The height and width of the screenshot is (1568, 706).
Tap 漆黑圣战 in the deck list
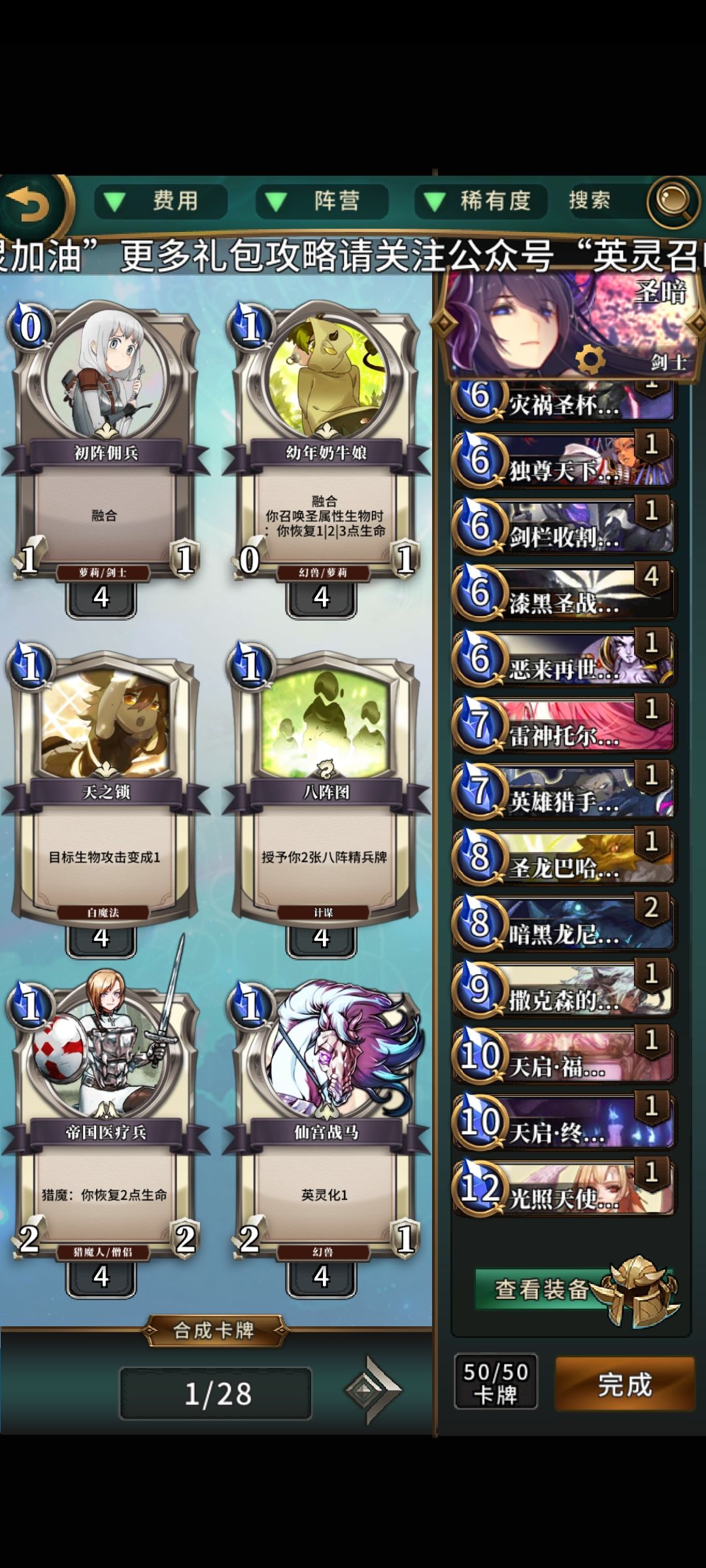click(563, 593)
